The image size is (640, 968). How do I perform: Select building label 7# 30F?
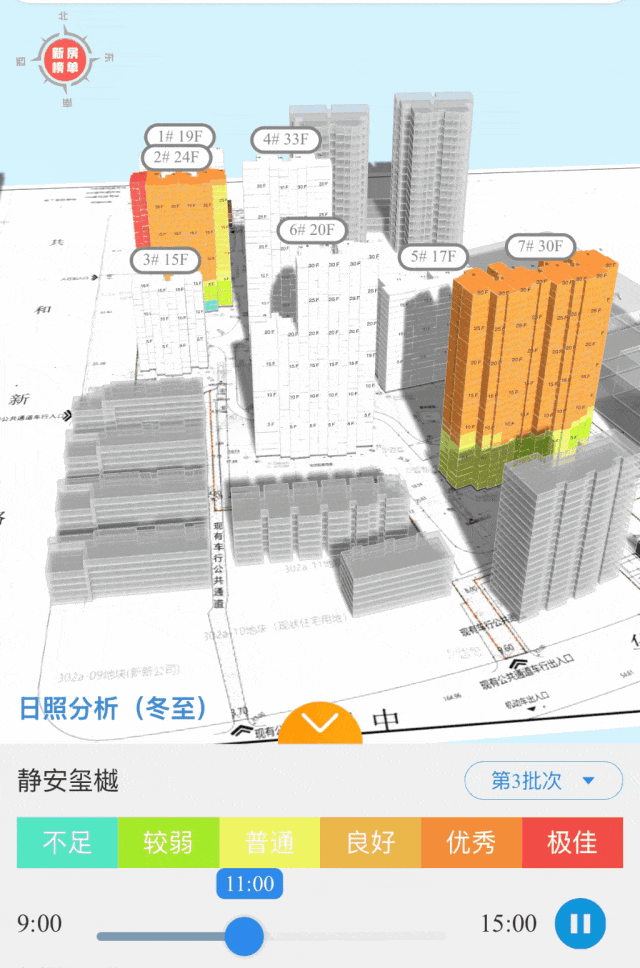click(x=540, y=246)
